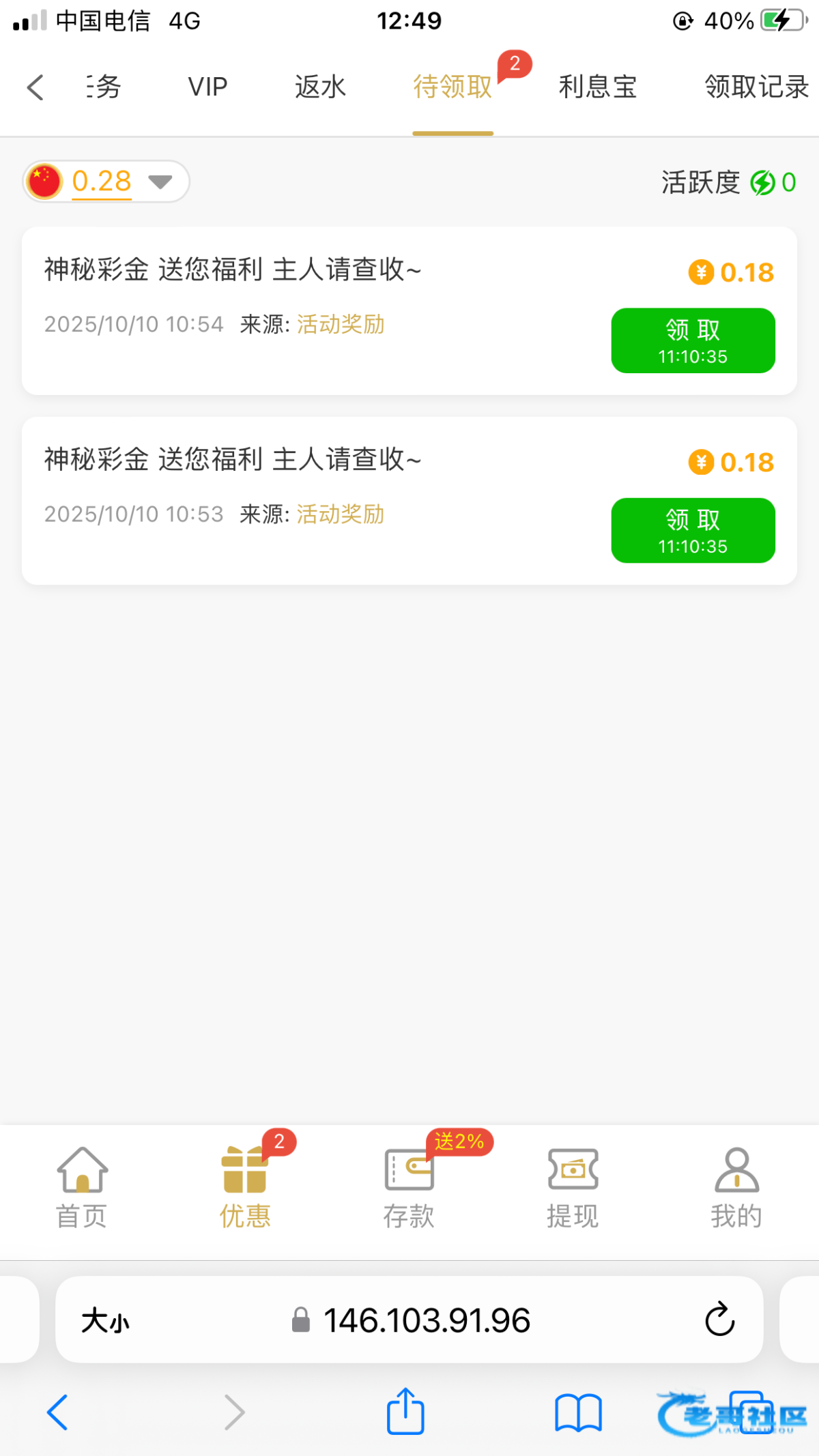Viewport: 819px width, 1456px height.
Task: Open the 我的 profile tab
Action: (736, 1187)
